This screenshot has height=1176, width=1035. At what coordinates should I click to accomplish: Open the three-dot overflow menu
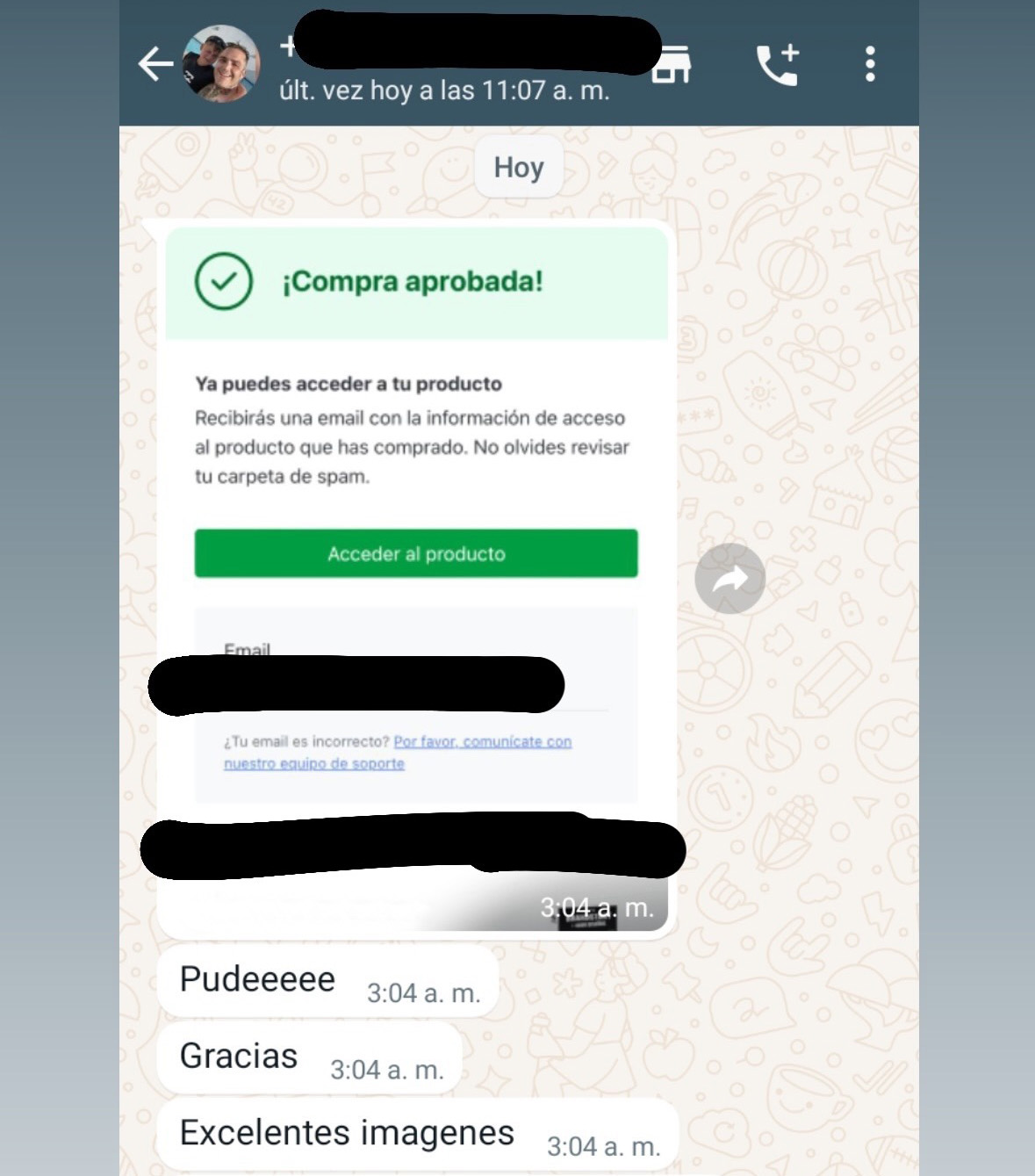(x=869, y=64)
